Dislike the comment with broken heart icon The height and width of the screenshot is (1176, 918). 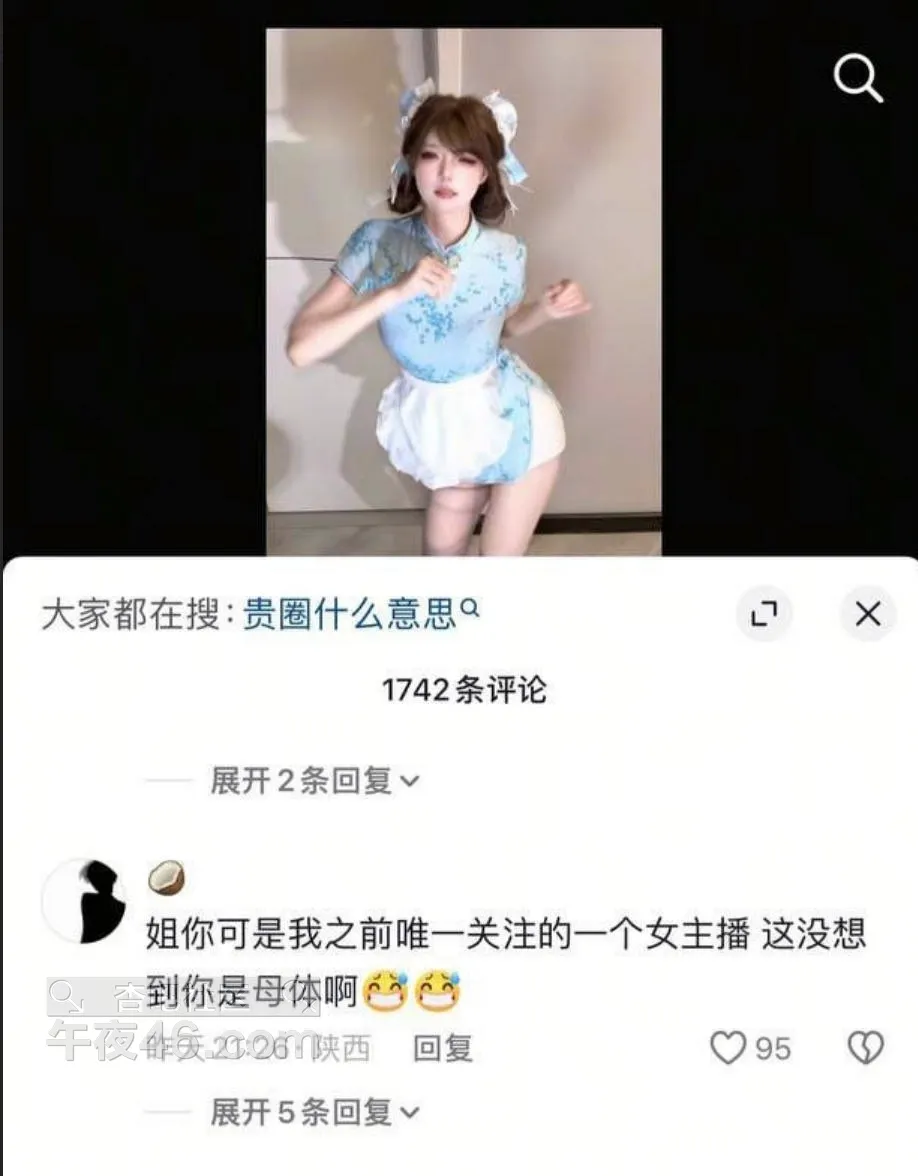point(865,1048)
